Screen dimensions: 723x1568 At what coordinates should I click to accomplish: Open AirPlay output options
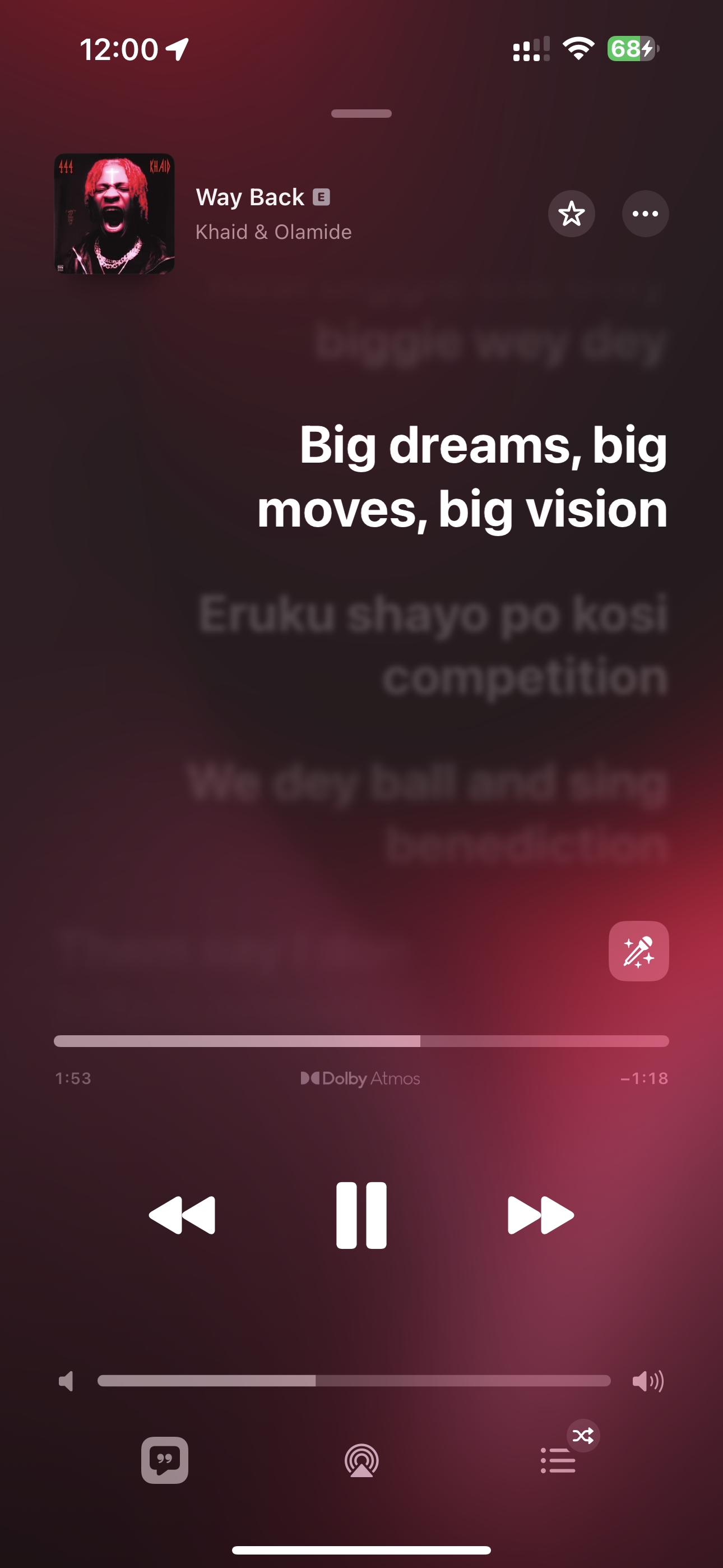point(361,1460)
